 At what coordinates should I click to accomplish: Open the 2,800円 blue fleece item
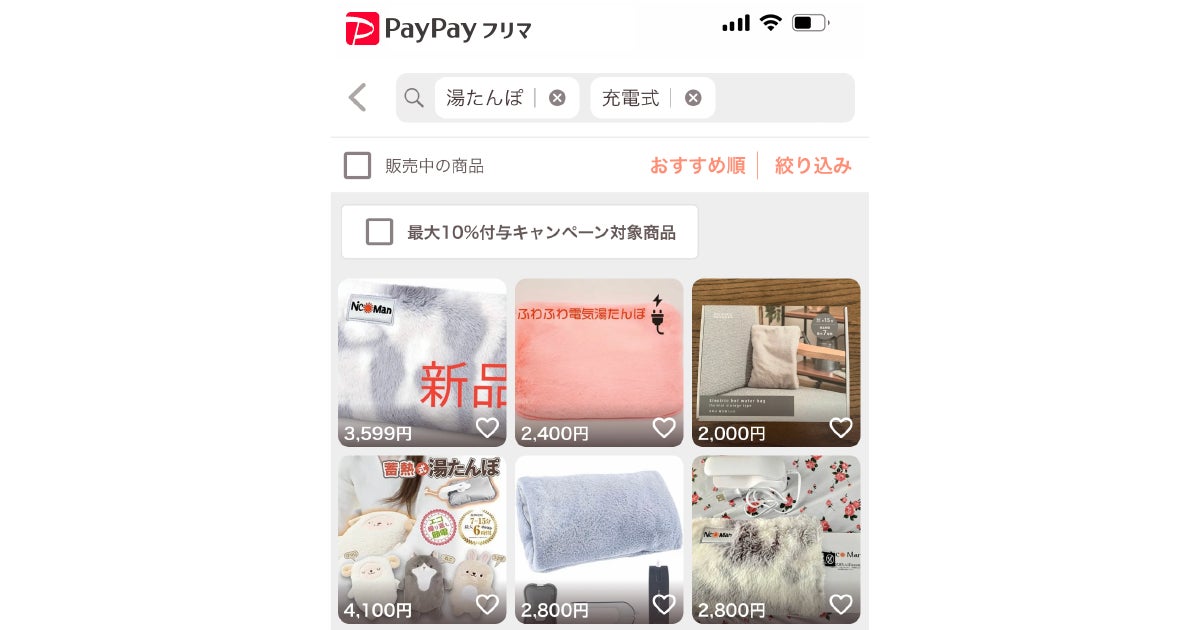[599, 528]
